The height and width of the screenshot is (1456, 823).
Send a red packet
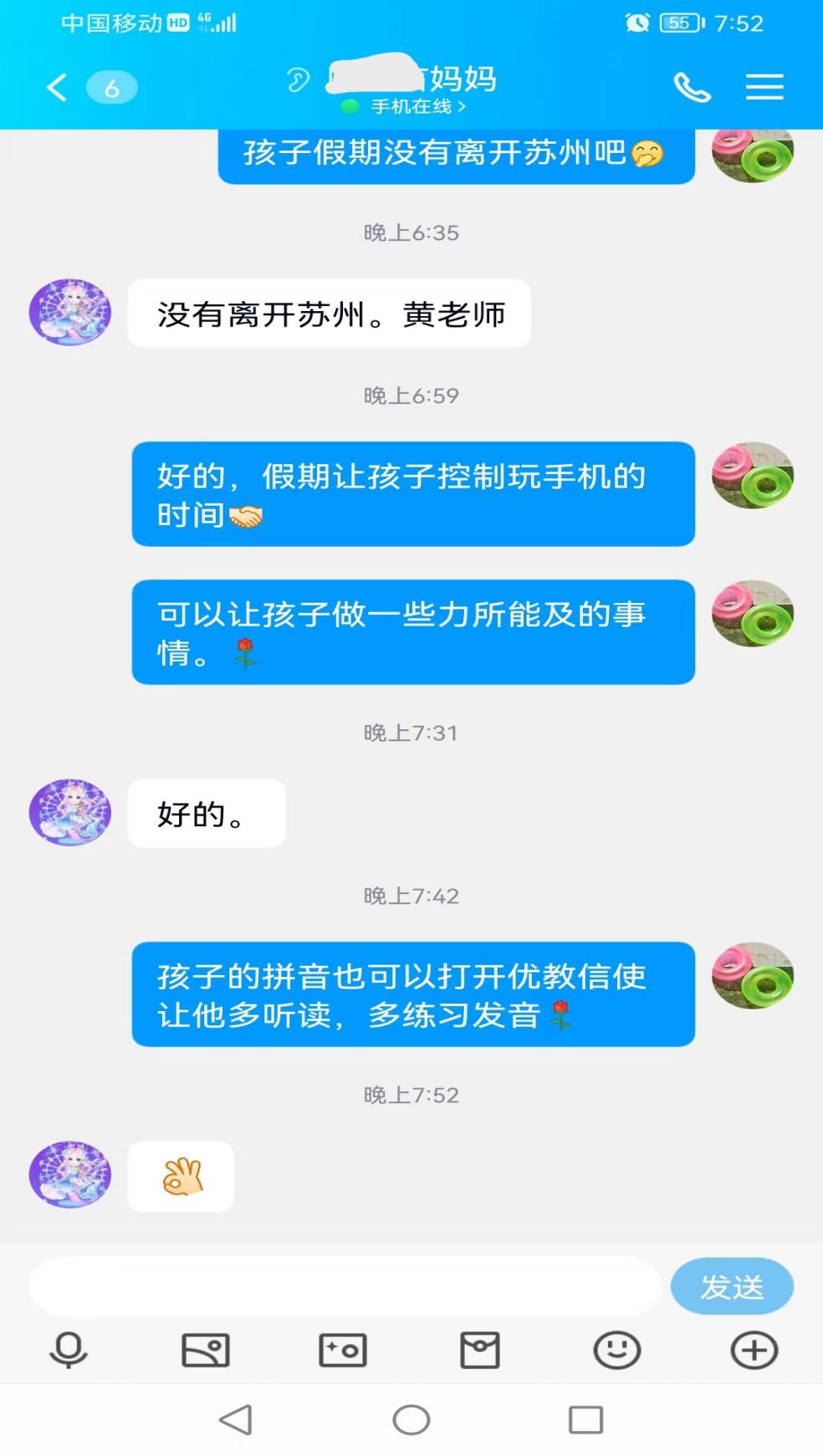(x=480, y=1350)
